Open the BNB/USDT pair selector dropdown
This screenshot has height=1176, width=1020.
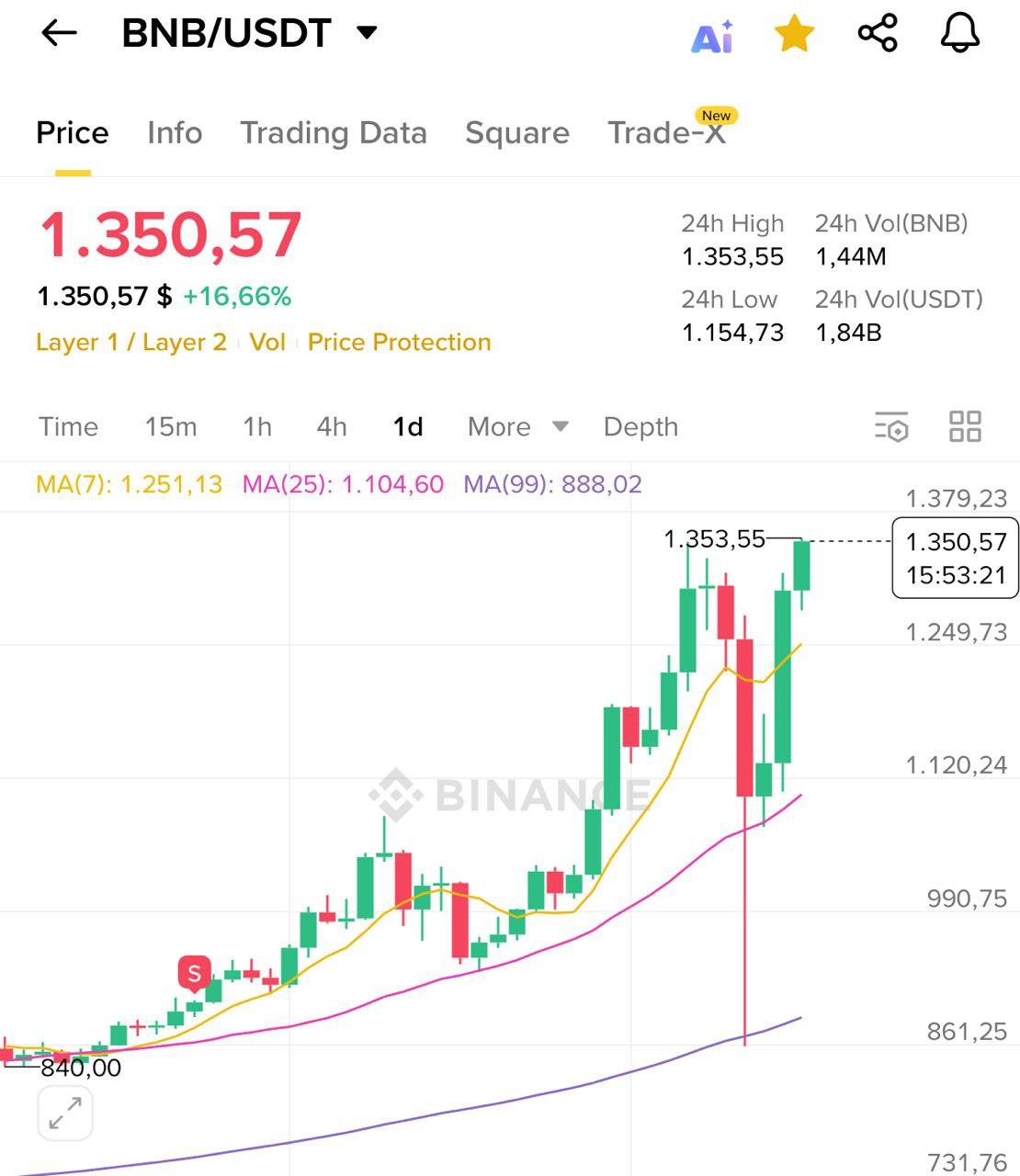pyautogui.click(x=367, y=34)
